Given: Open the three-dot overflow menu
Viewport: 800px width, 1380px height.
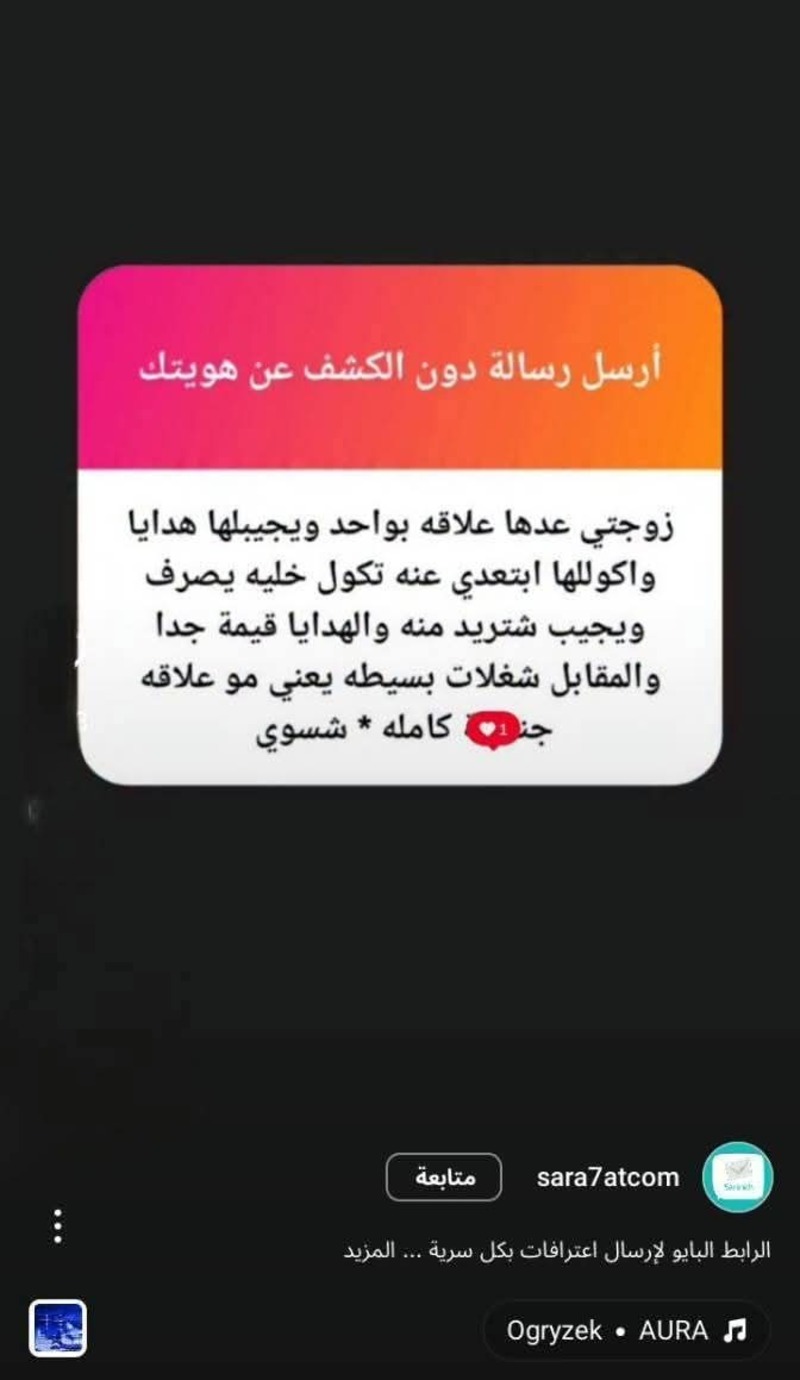Looking at the screenshot, I should click(x=58, y=1226).
